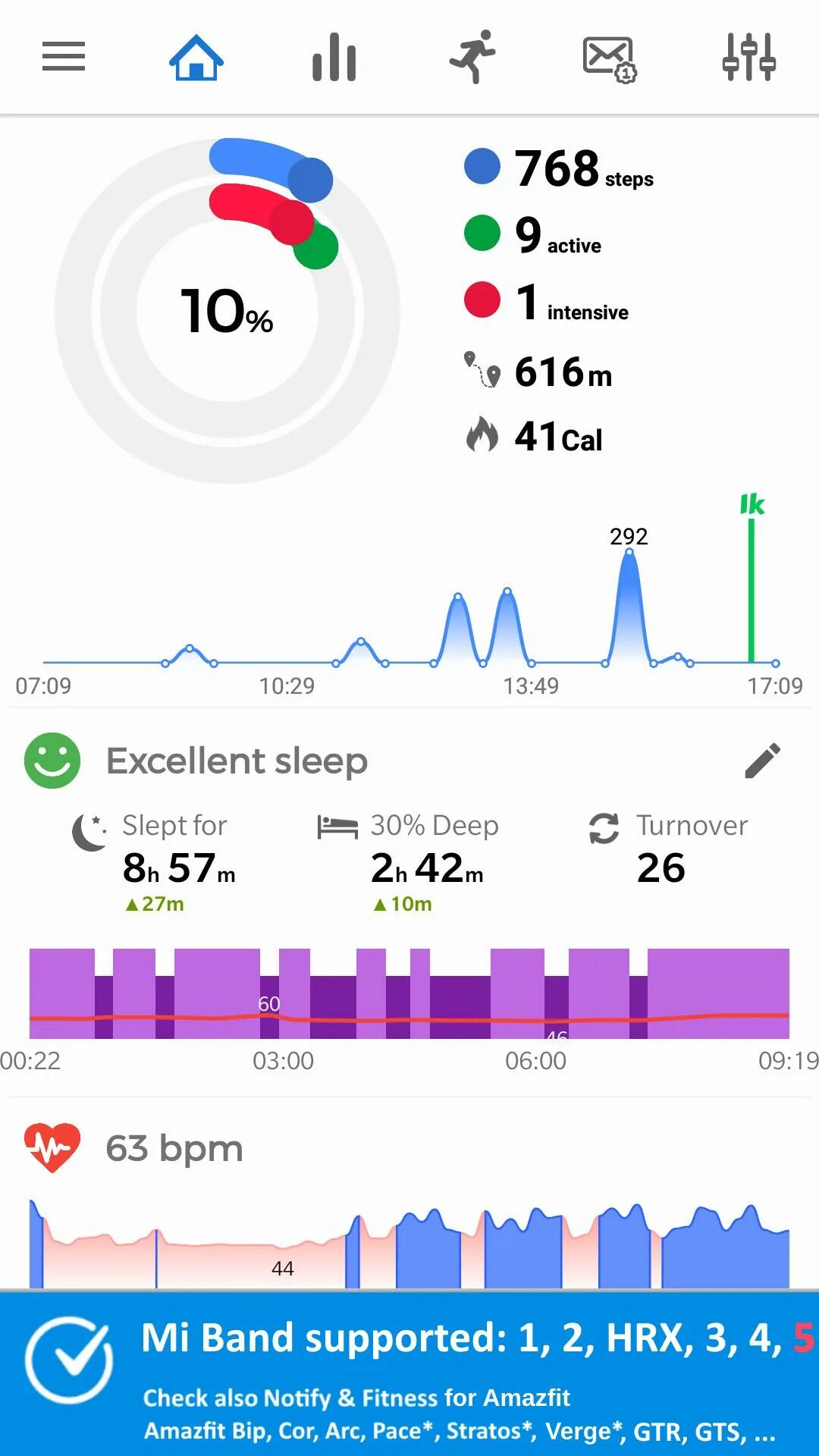The image size is (819, 1456).
Task: Tap the heart rate icon
Action: pos(52,1147)
